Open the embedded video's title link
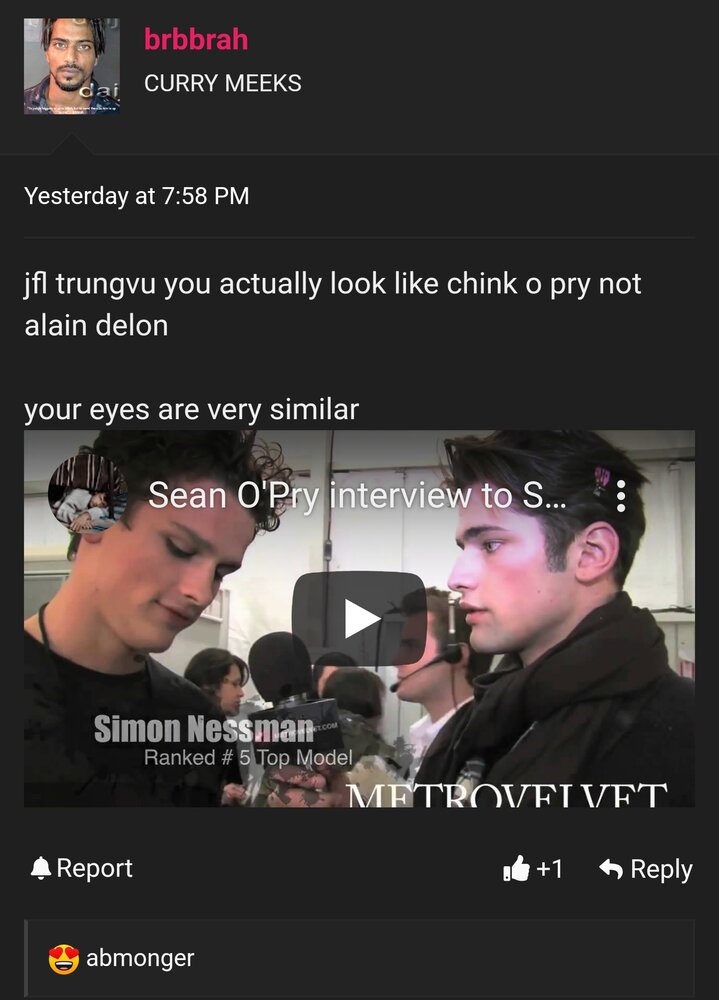 click(357, 496)
